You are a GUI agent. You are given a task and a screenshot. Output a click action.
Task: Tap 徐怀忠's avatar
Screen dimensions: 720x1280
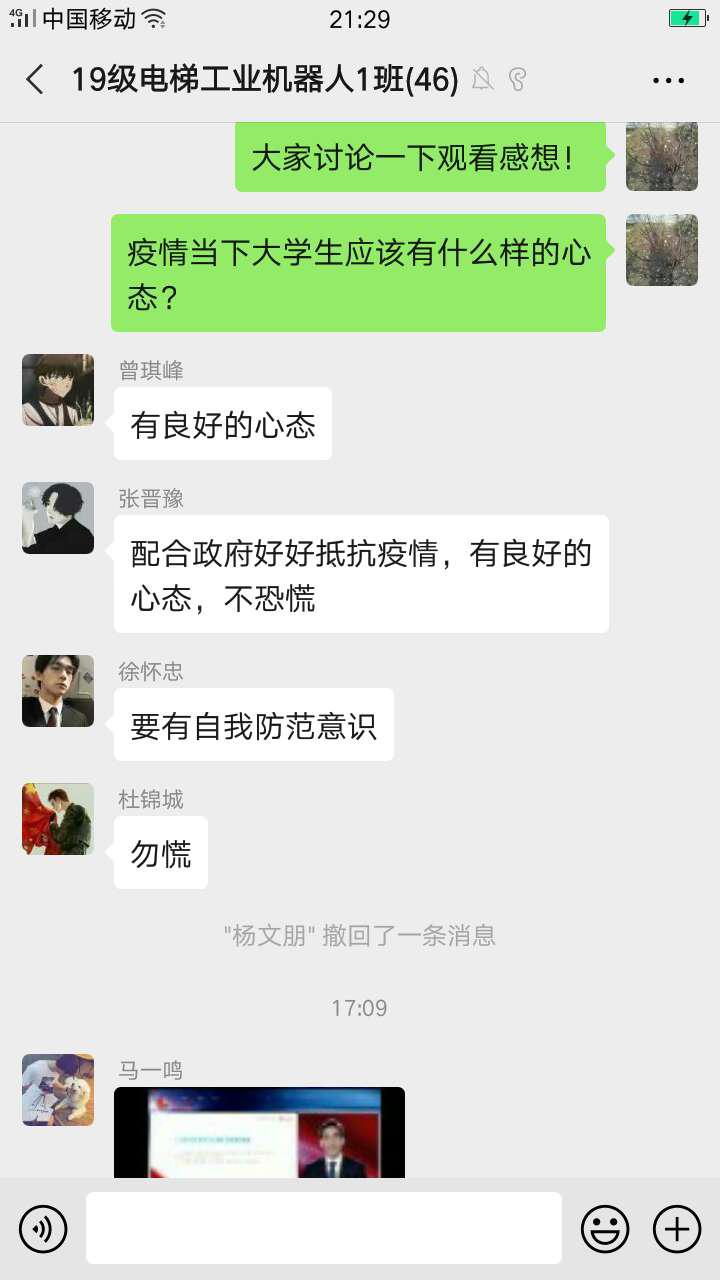point(58,691)
